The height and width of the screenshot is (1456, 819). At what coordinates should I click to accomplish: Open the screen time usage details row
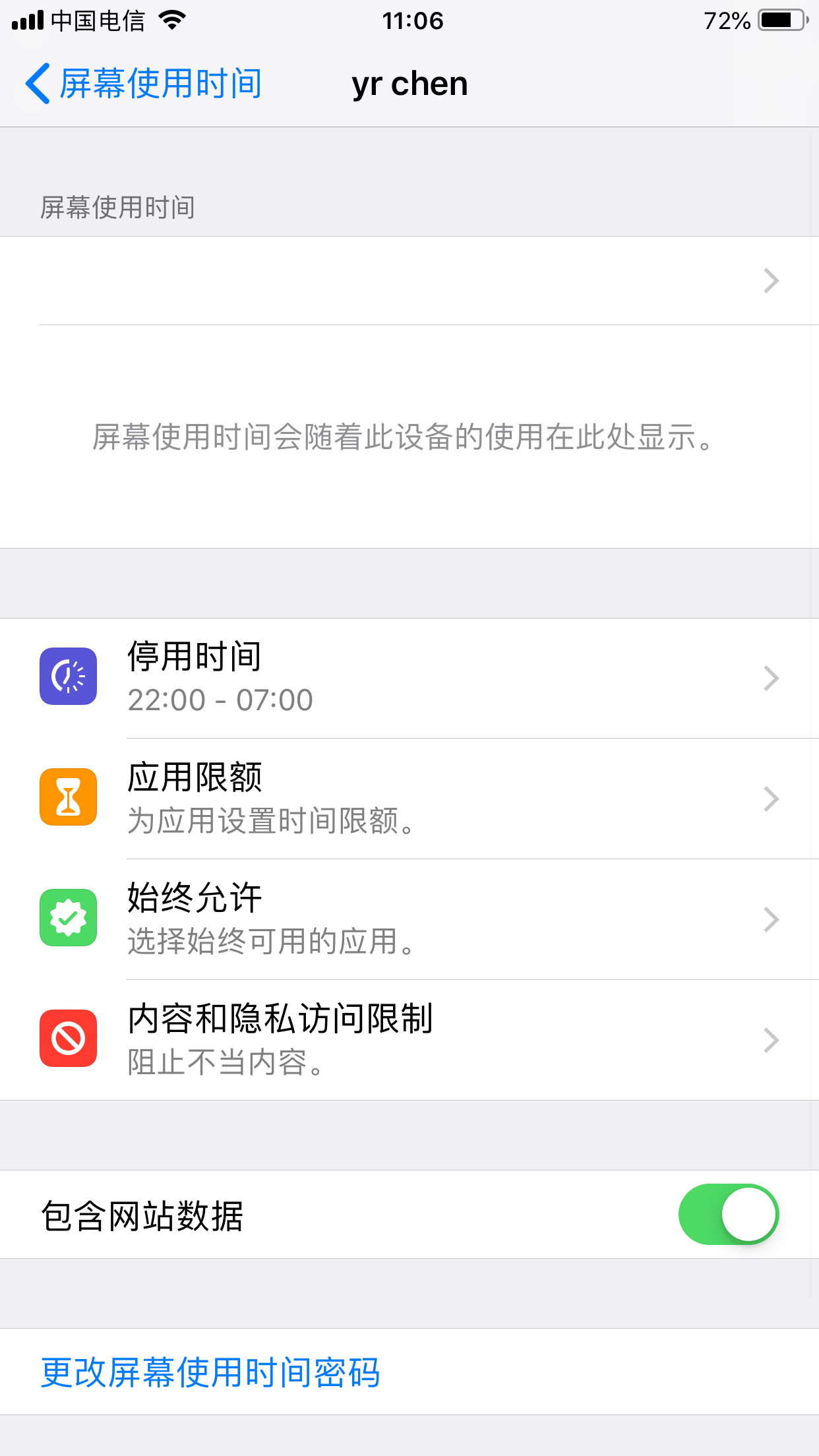pyautogui.click(x=409, y=281)
